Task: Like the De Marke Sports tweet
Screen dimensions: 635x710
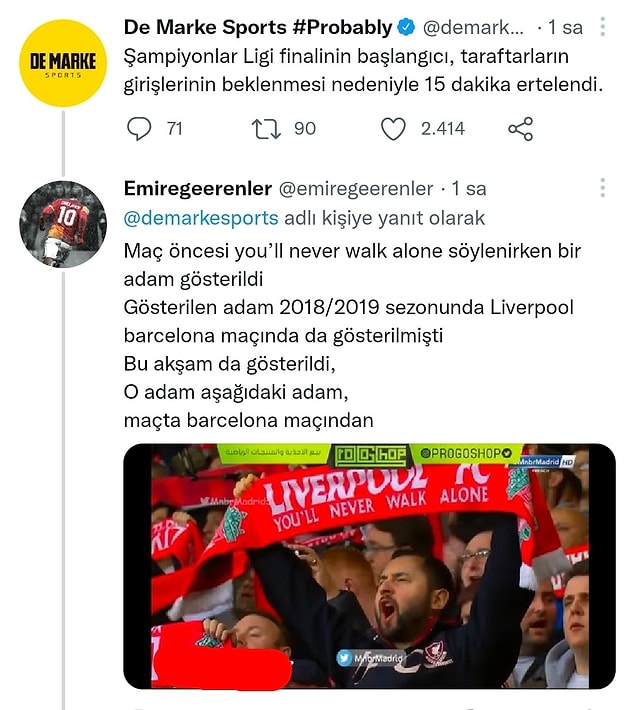Action: point(394,128)
